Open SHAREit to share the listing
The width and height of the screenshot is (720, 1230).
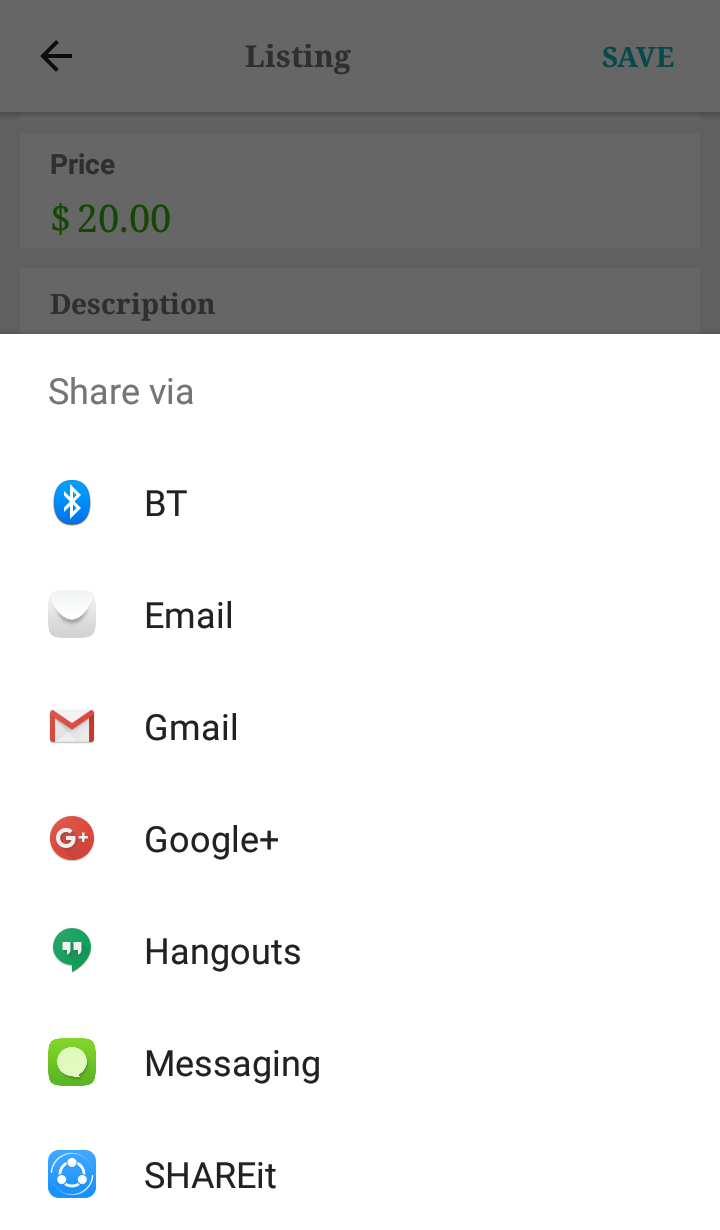[360, 1174]
